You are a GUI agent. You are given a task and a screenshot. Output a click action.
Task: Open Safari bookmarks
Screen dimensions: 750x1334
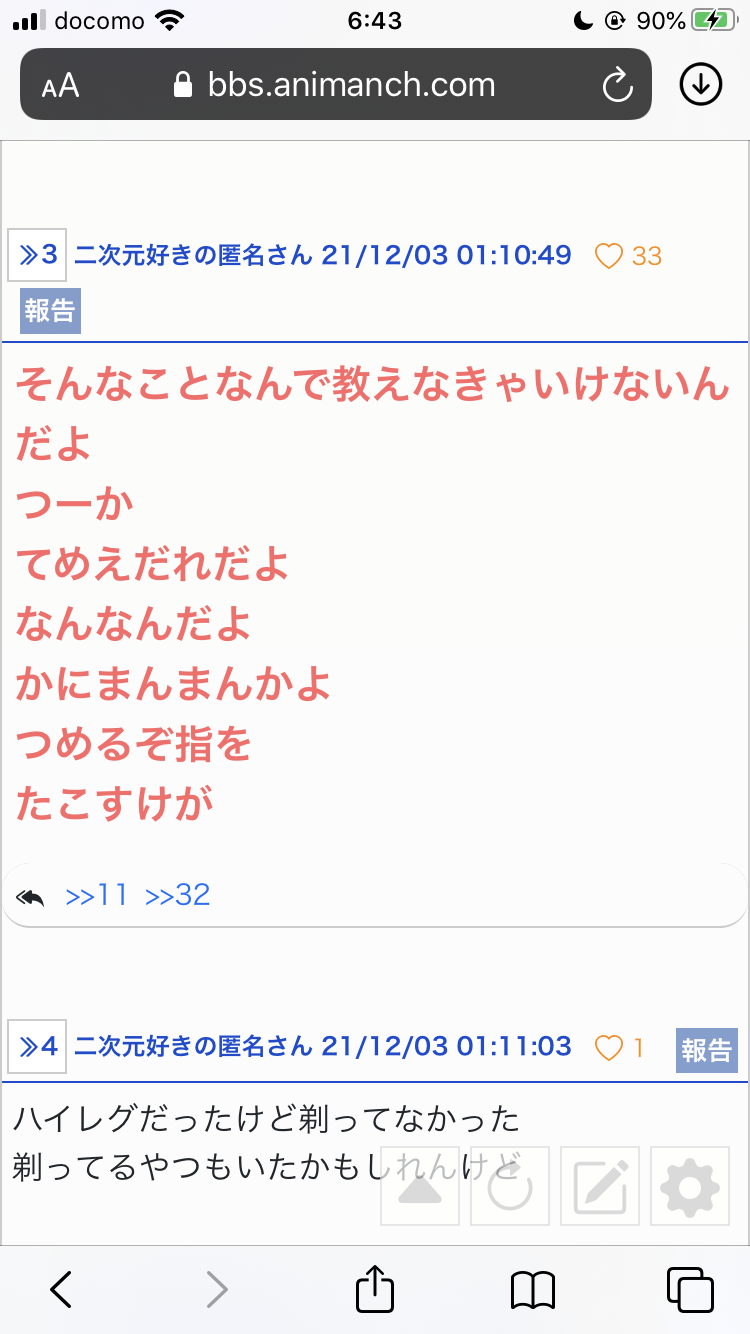pos(532,1290)
